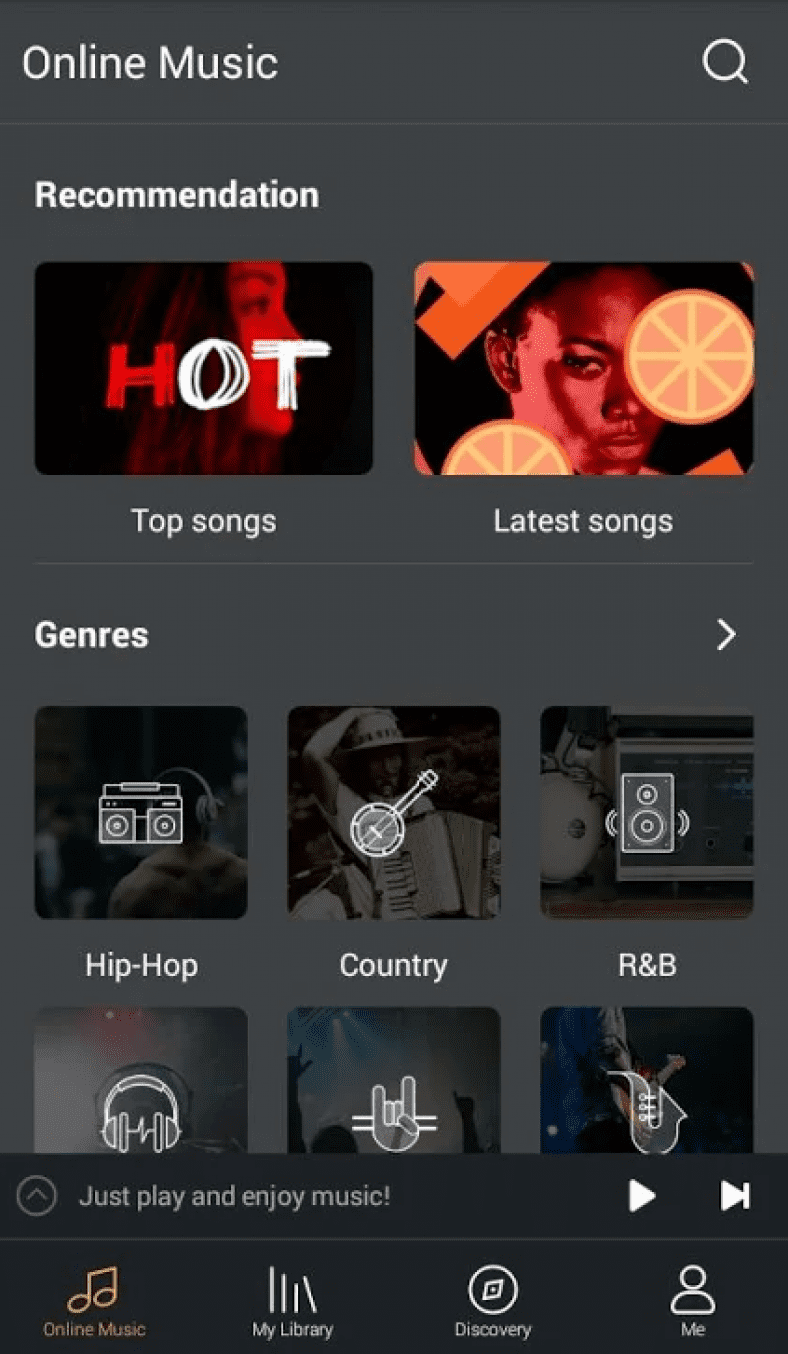788x1354 pixels.
Task: Select the Country banjo genre icon
Action: point(393,813)
